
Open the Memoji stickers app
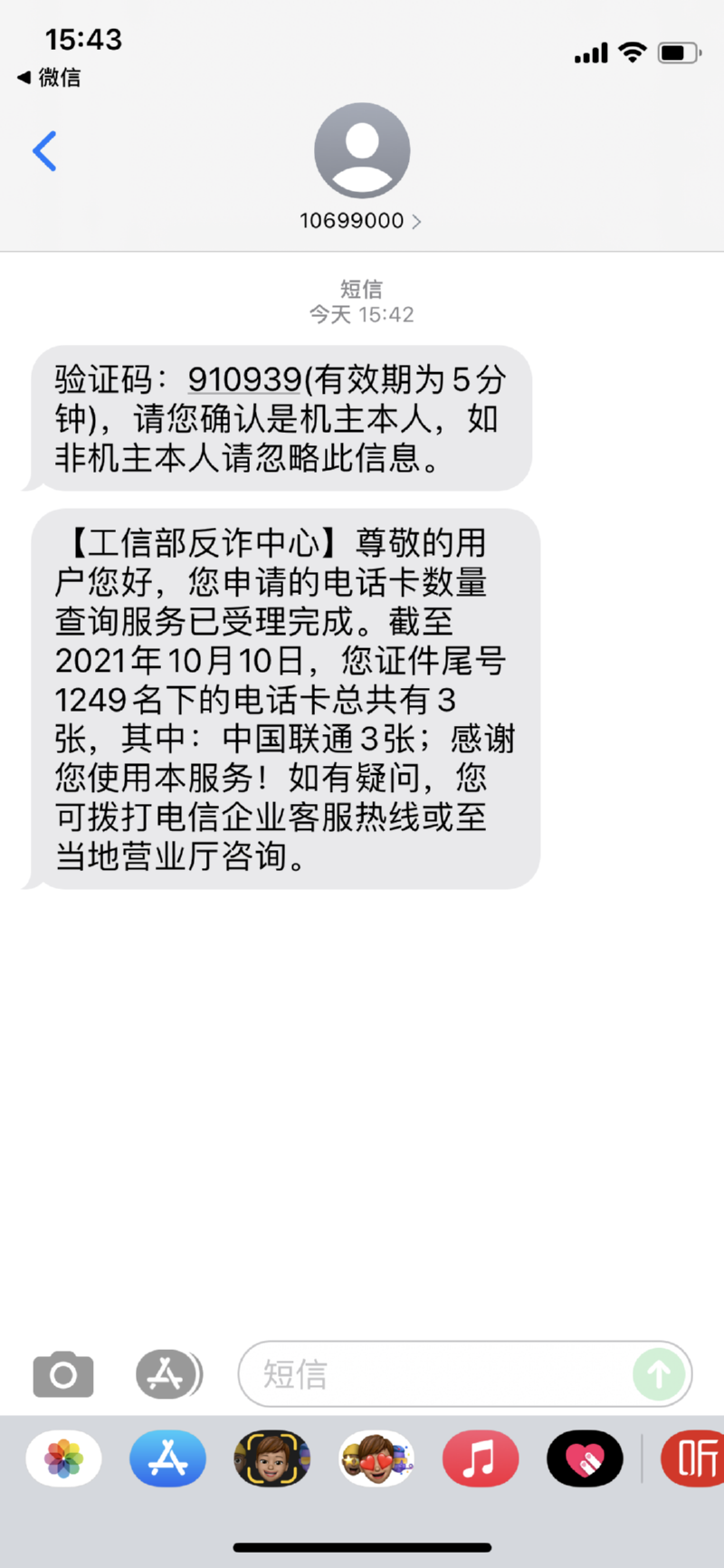point(376,1459)
